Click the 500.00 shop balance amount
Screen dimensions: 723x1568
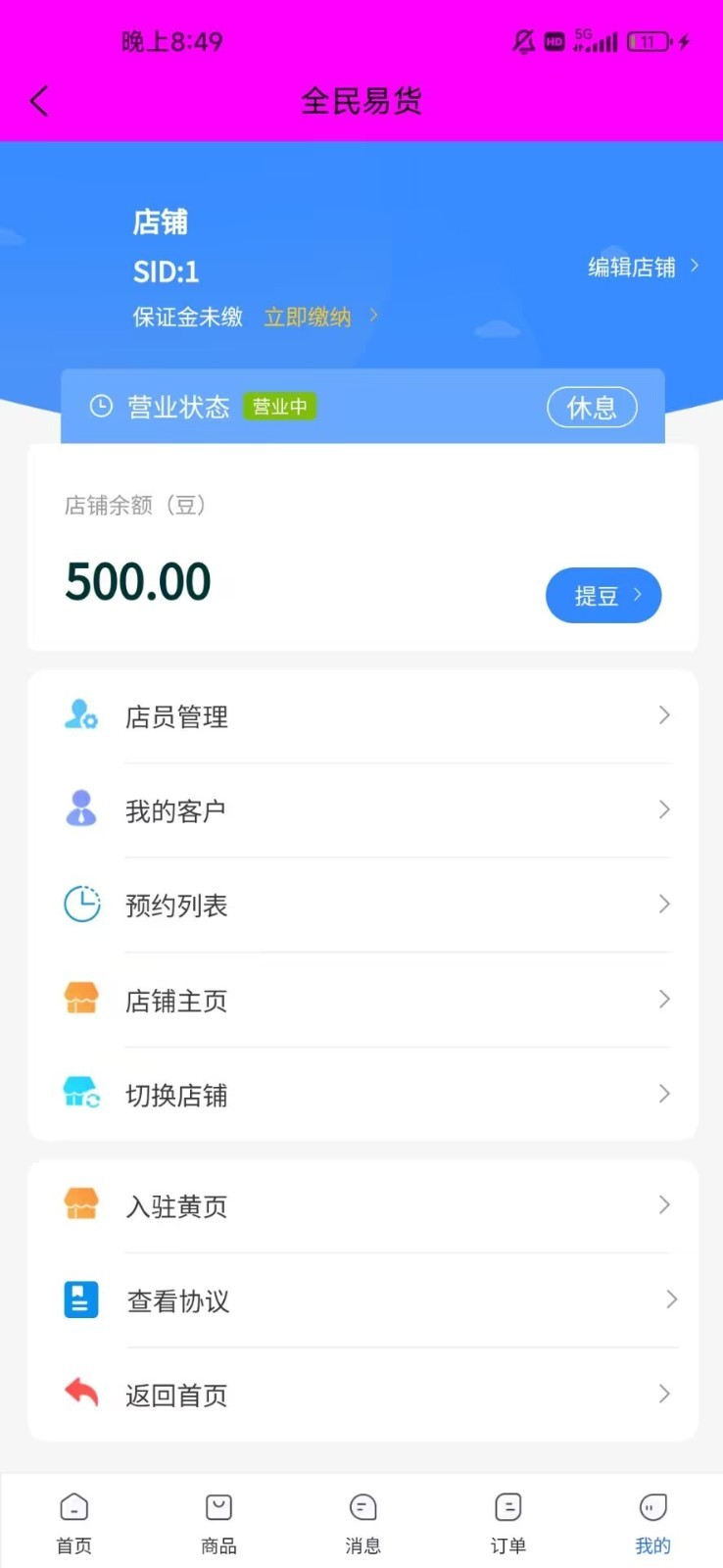pos(138,580)
